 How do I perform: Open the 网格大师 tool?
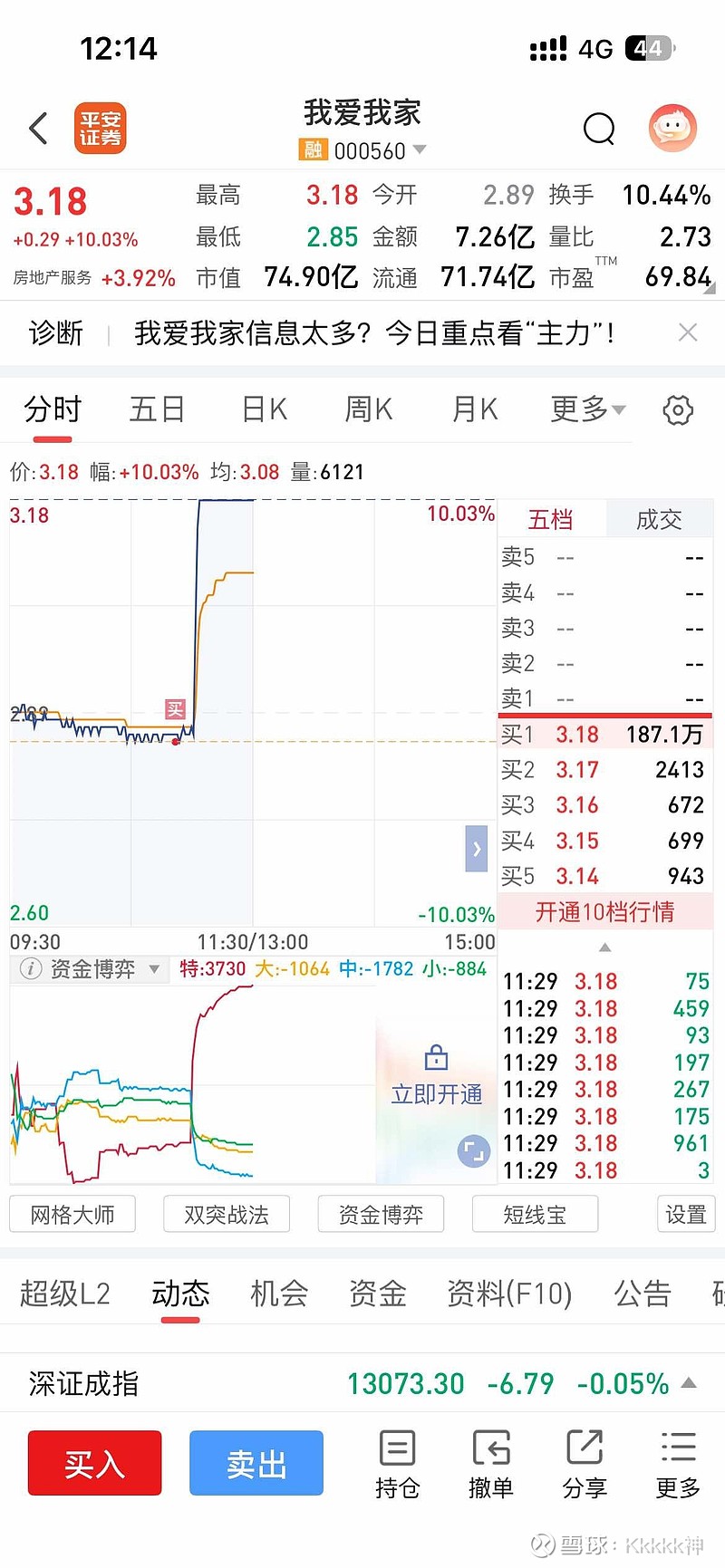(72, 1215)
